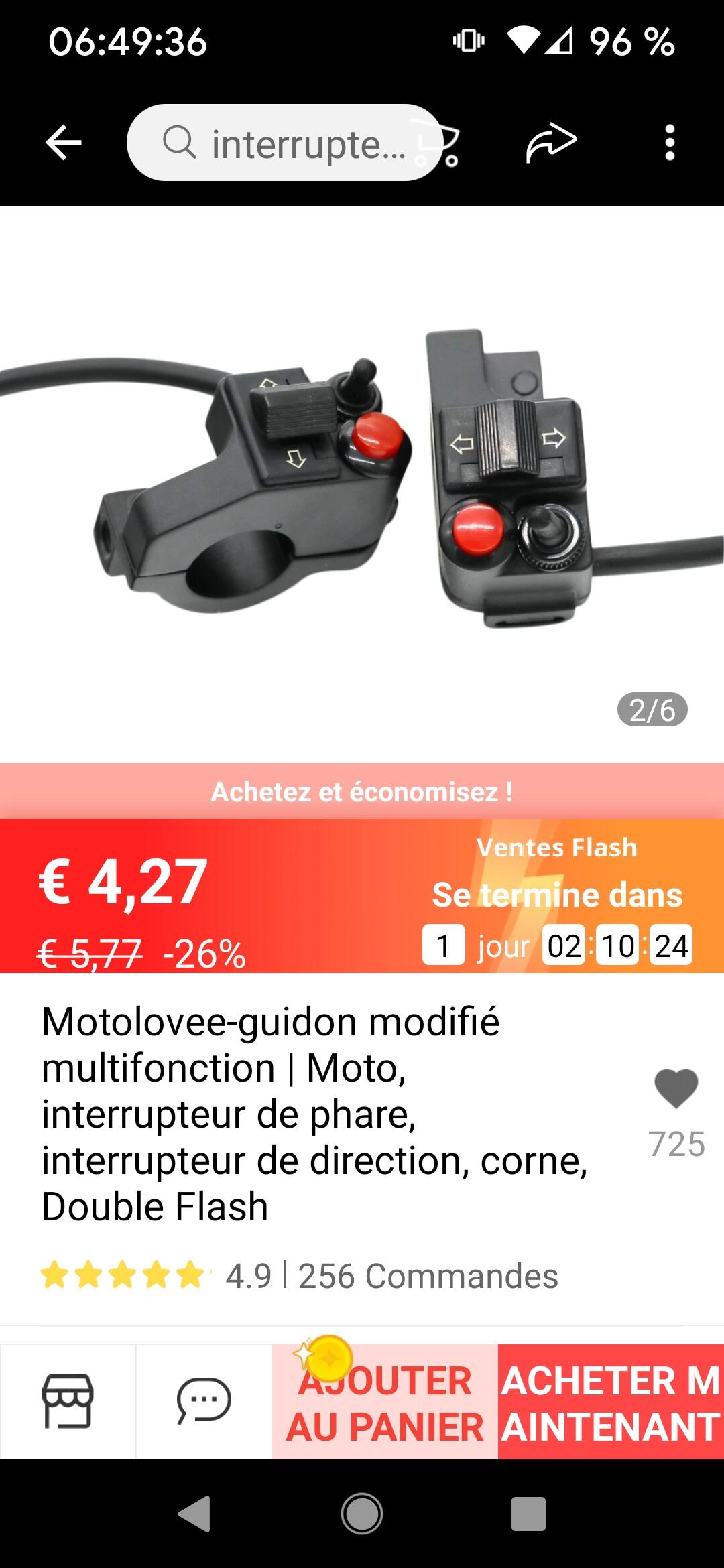Open the "Achetez et économisez !" banner
The image size is (724, 1568).
pos(362,791)
